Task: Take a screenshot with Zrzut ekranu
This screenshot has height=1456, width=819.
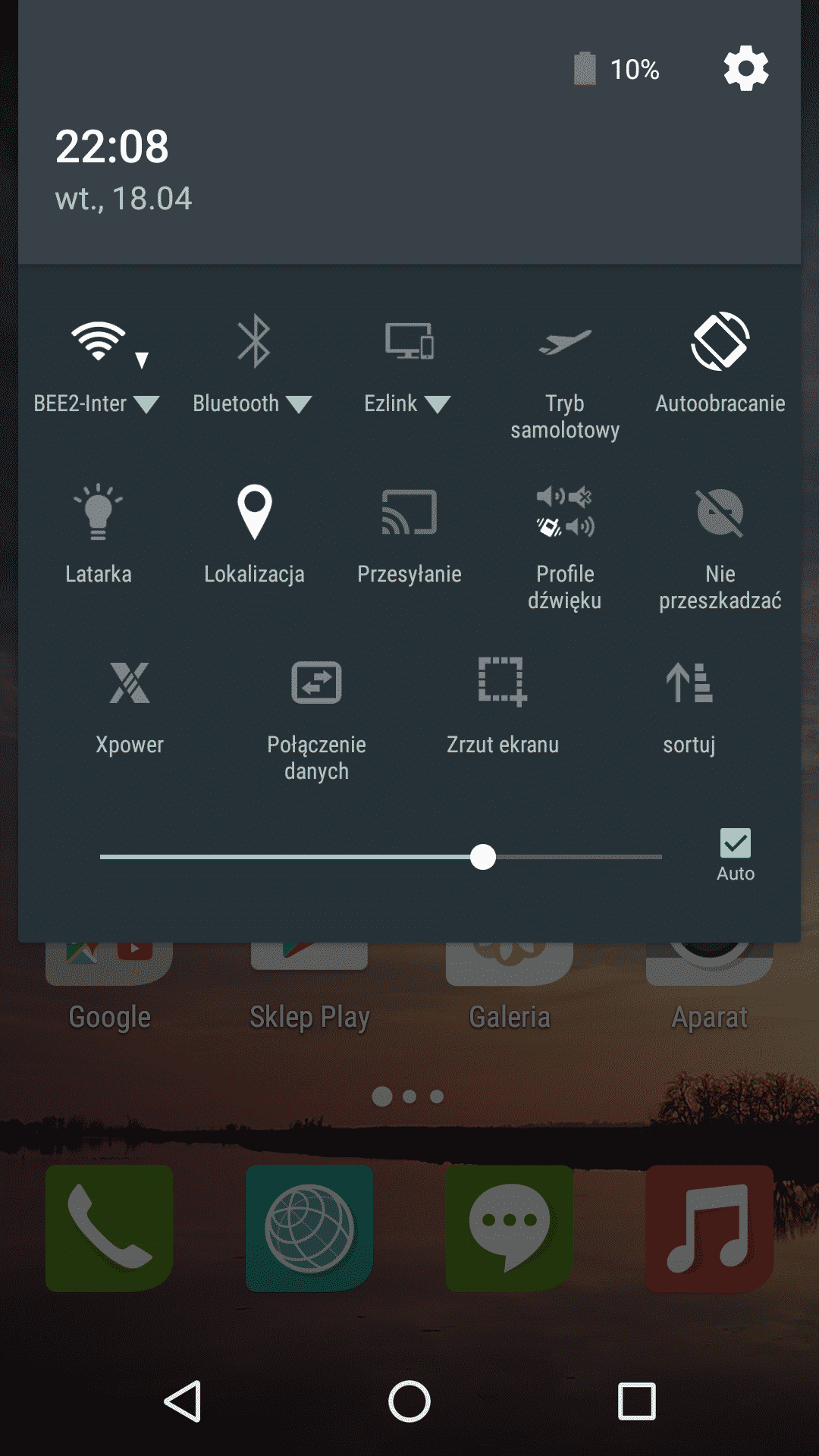Action: pyautogui.click(x=503, y=682)
